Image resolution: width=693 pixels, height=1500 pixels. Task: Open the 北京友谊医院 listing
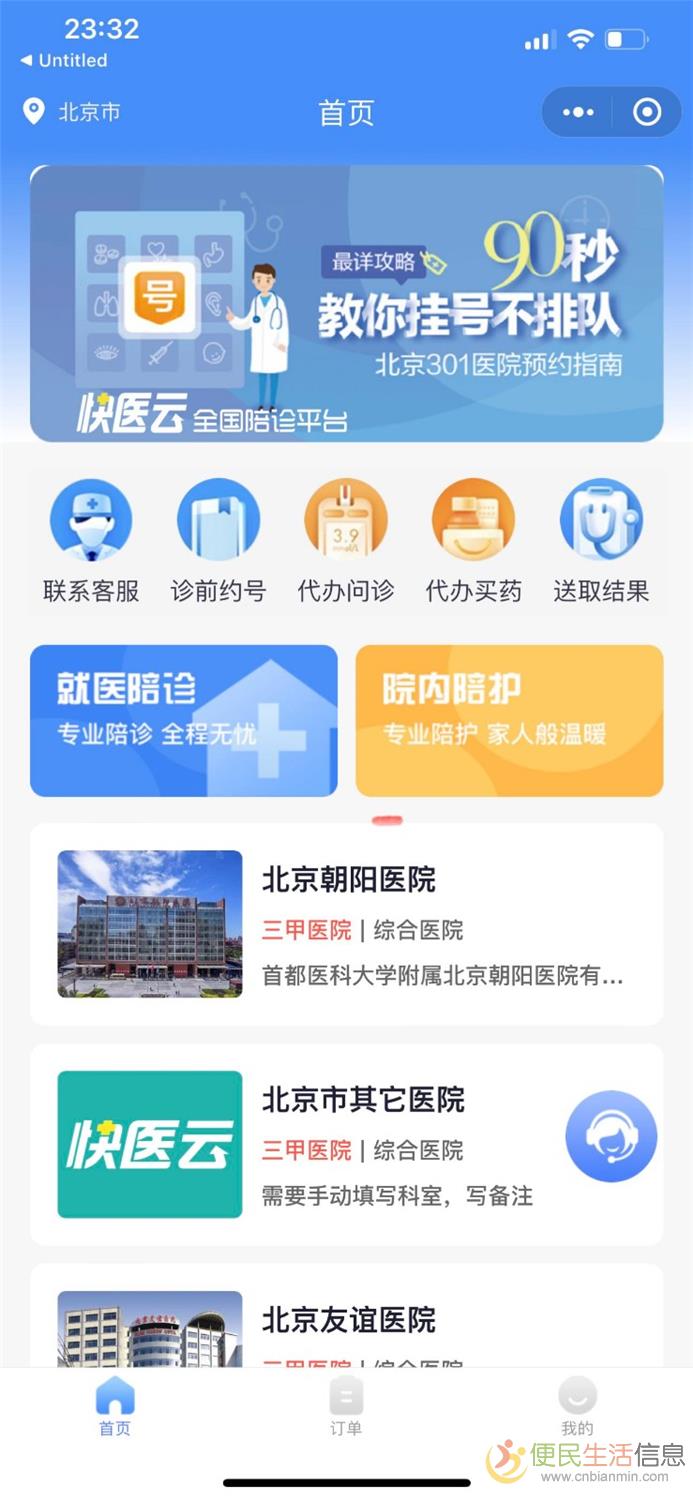coord(346,1320)
